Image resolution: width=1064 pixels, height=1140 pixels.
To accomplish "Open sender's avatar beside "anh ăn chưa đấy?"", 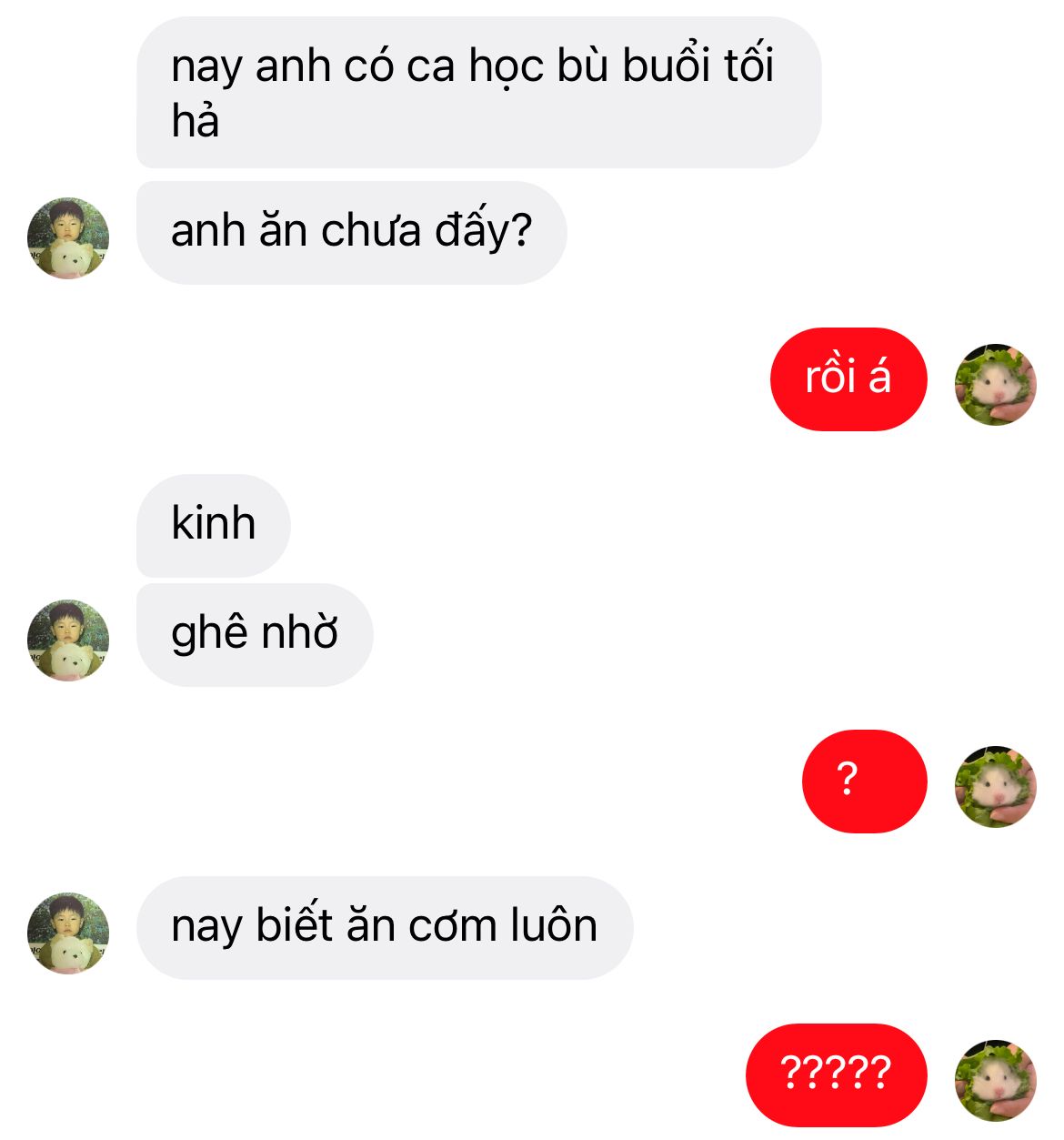I will pyautogui.click(x=68, y=237).
